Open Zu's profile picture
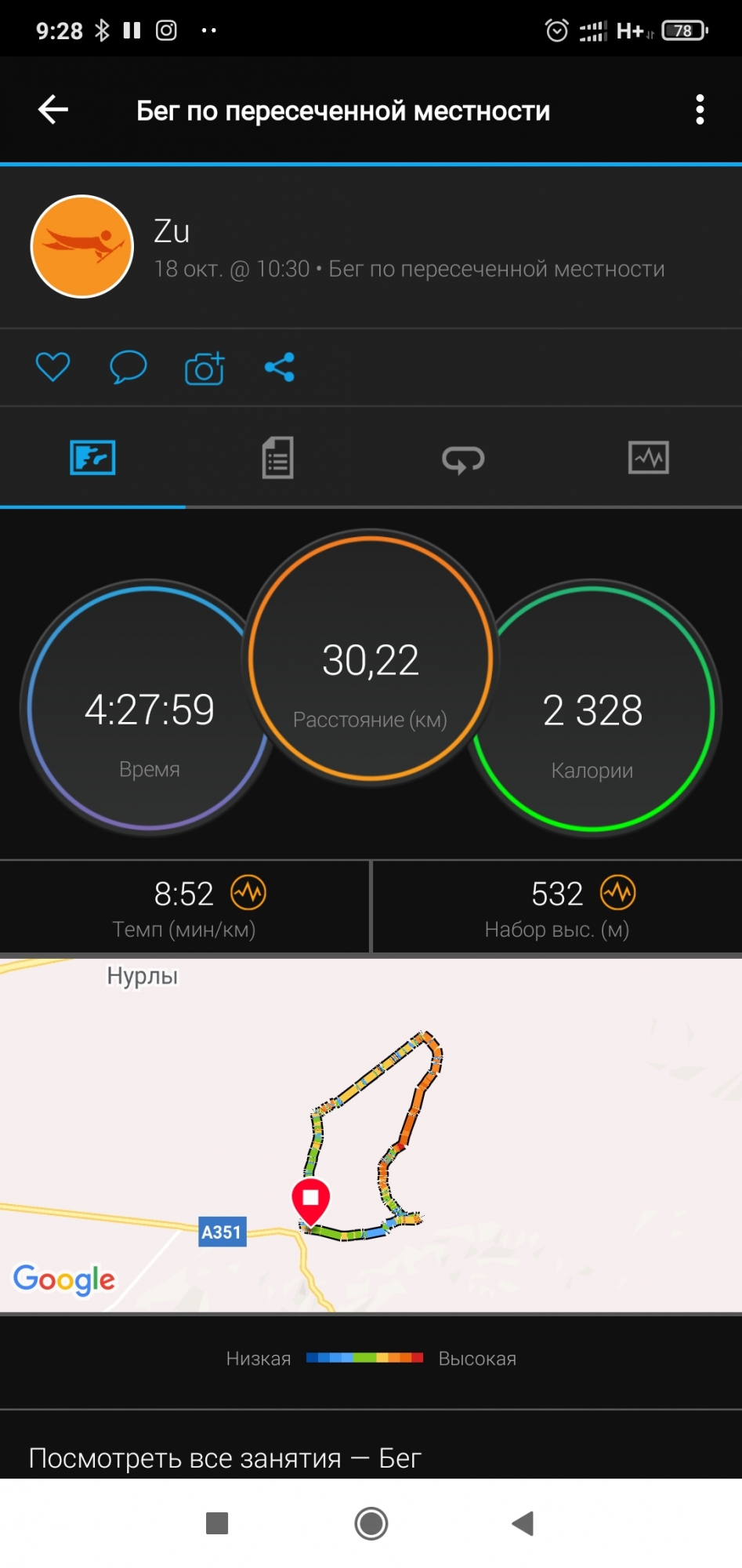Viewport: 742px width, 1568px height. tap(82, 246)
